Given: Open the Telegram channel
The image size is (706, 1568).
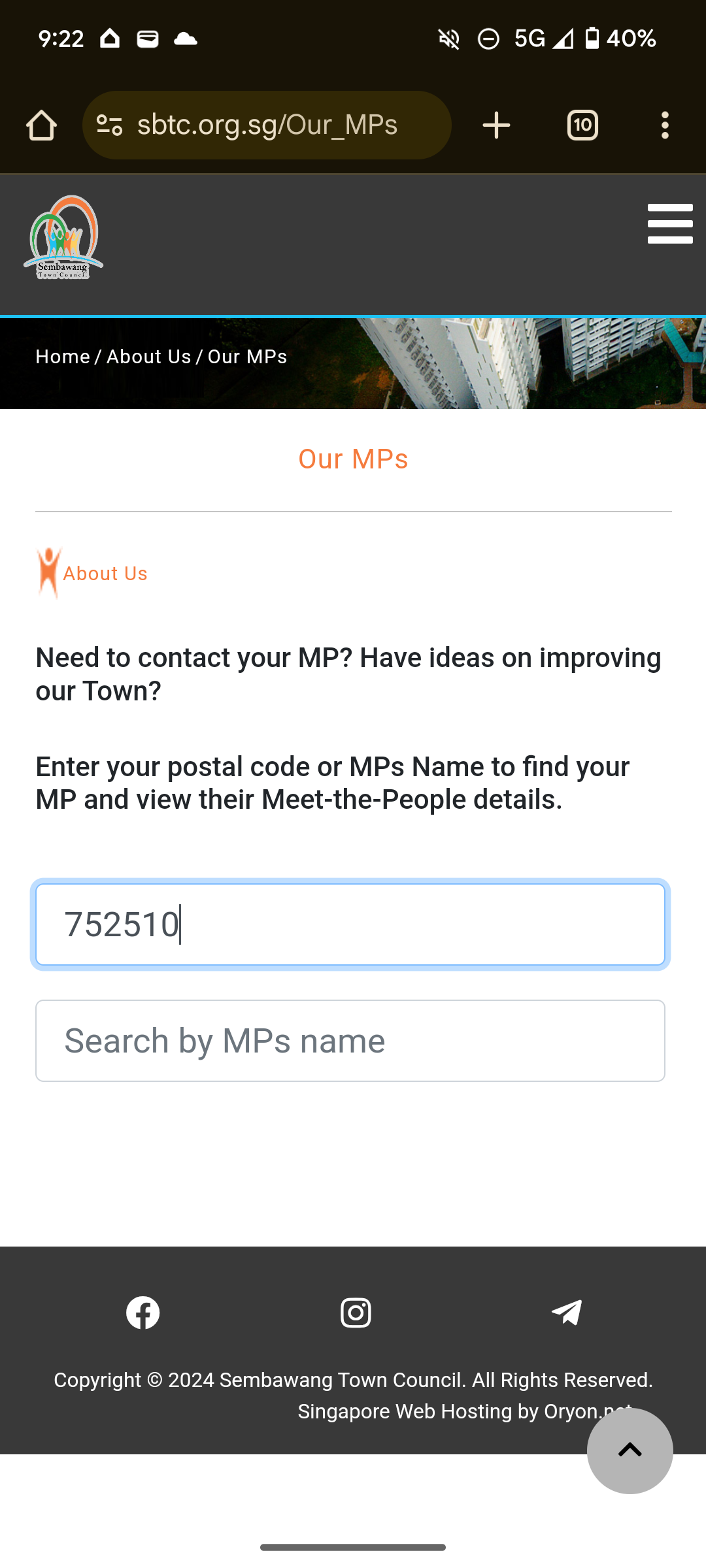Looking at the screenshot, I should 567,1313.
